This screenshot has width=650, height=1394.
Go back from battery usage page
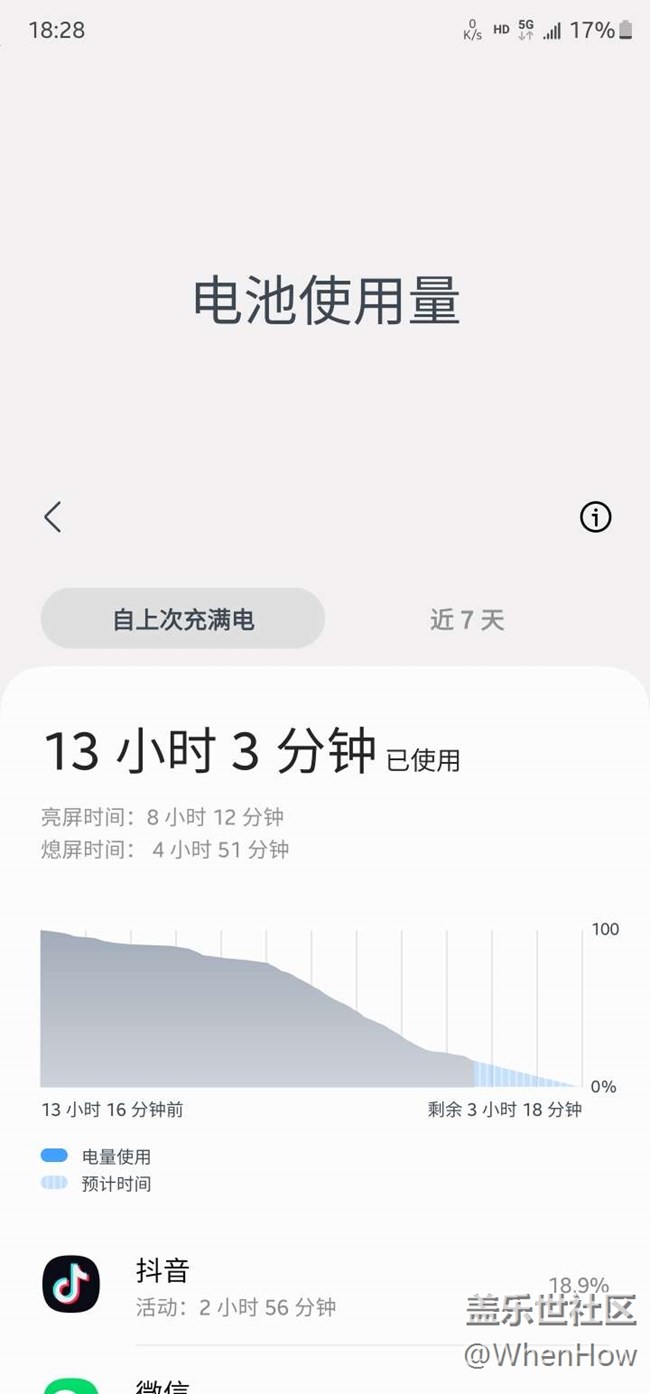[x=53, y=517]
